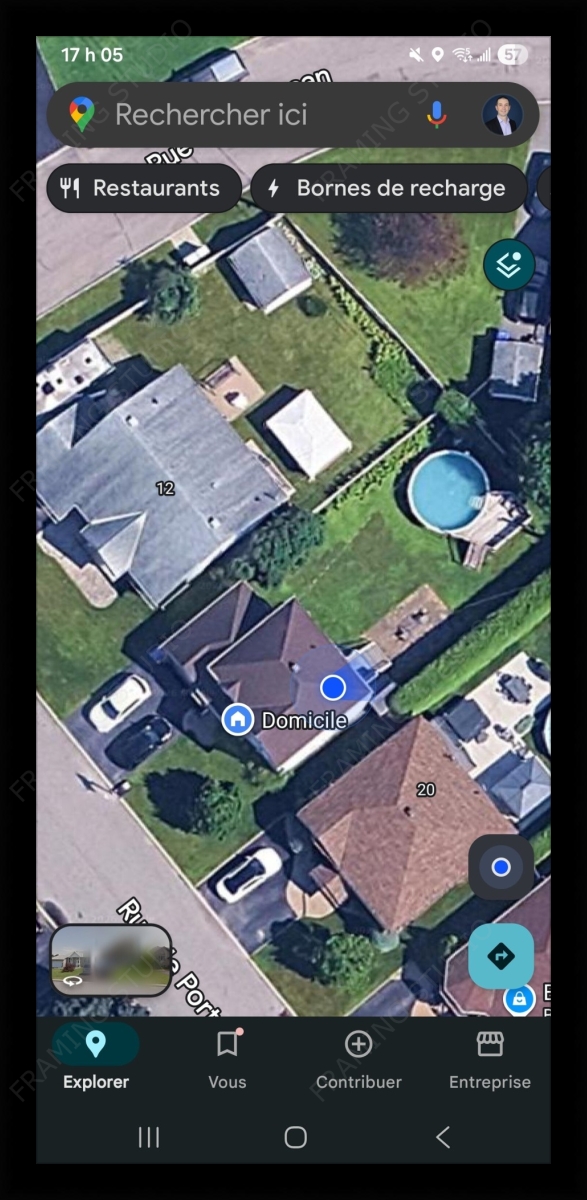Screen dimensions: 587x1200
Task: Select the Restaurants chip
Action: tap(144, 188)
